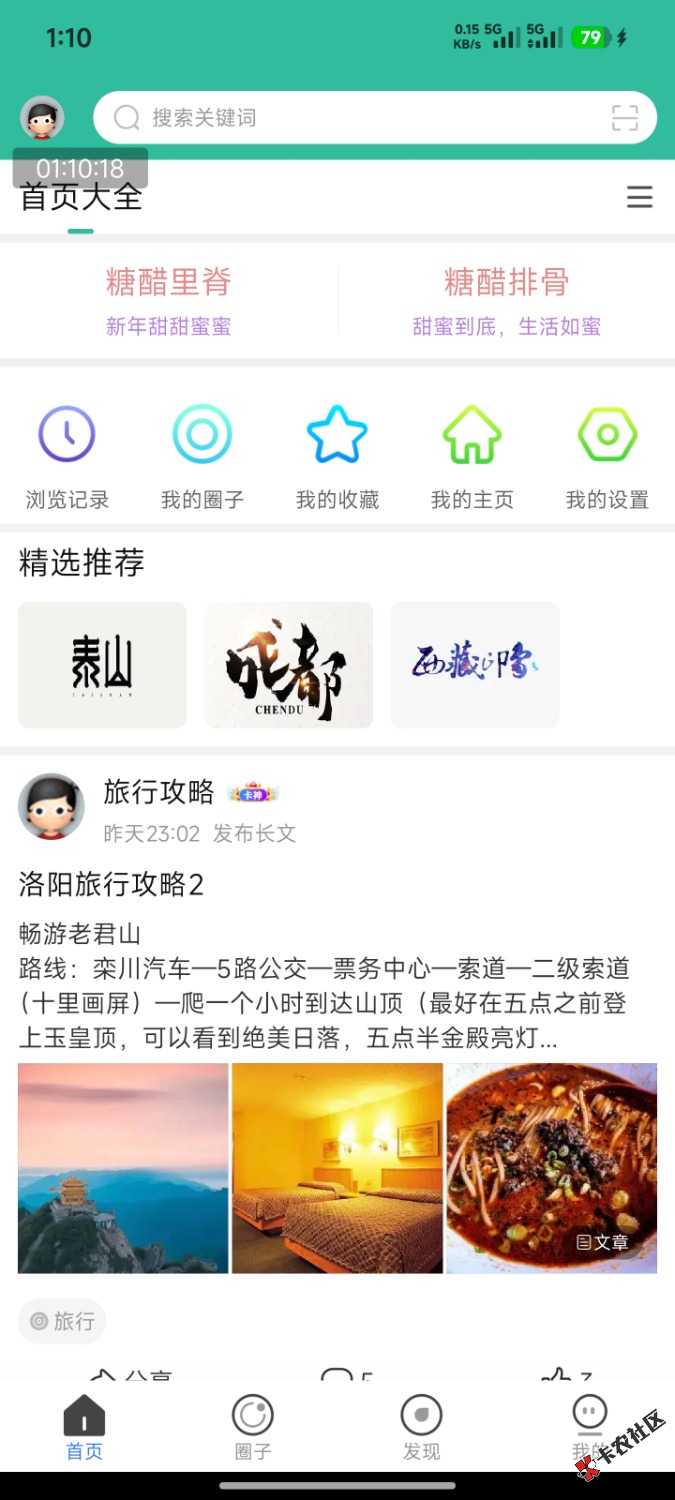Open the noodle photo in the post
Image resolution: width=675 pixels, height=1500 pixels.
(551, 1168)
